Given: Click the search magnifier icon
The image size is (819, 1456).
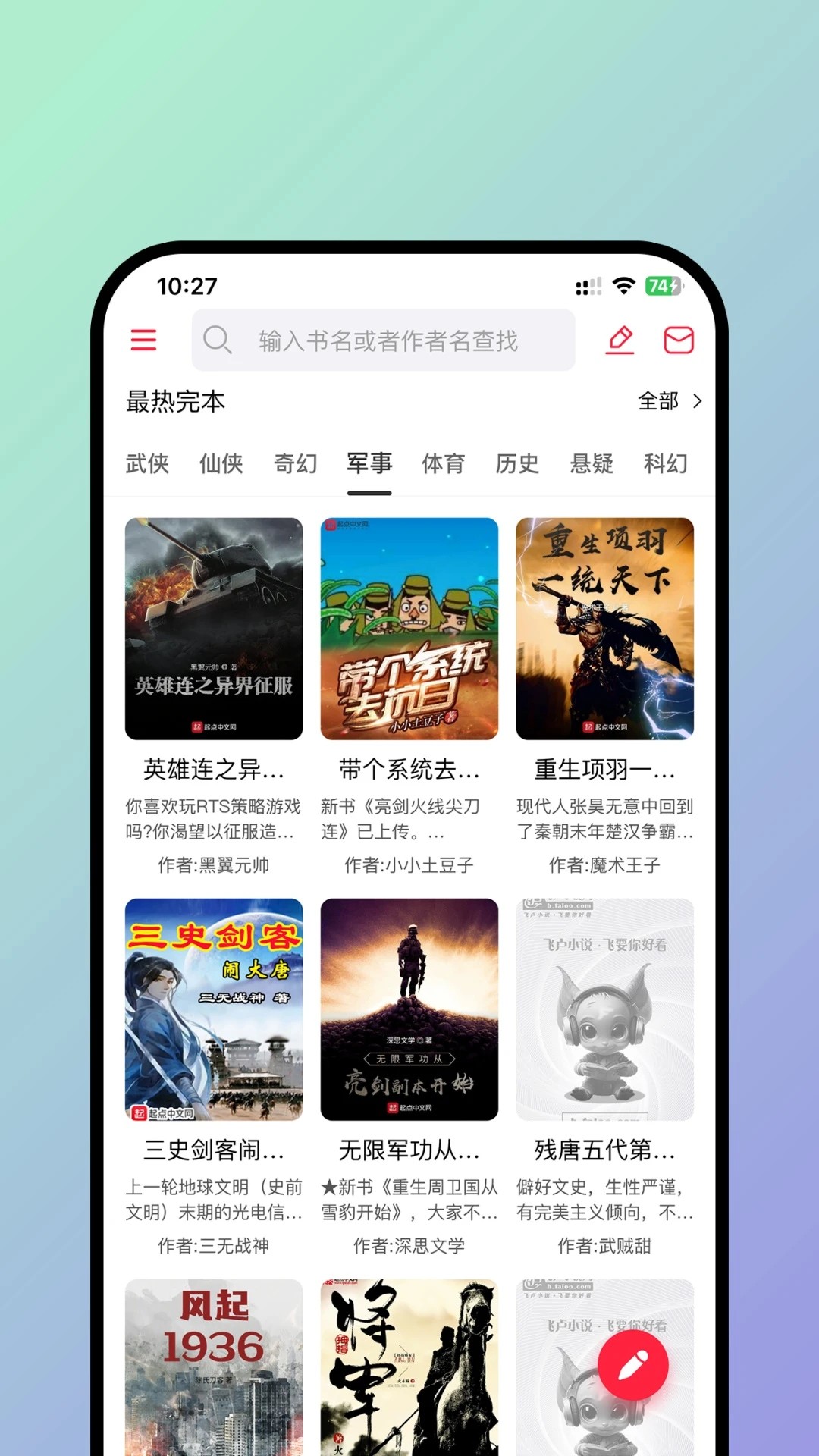Looking at the screenshot, I should click(x=217, y=340).
